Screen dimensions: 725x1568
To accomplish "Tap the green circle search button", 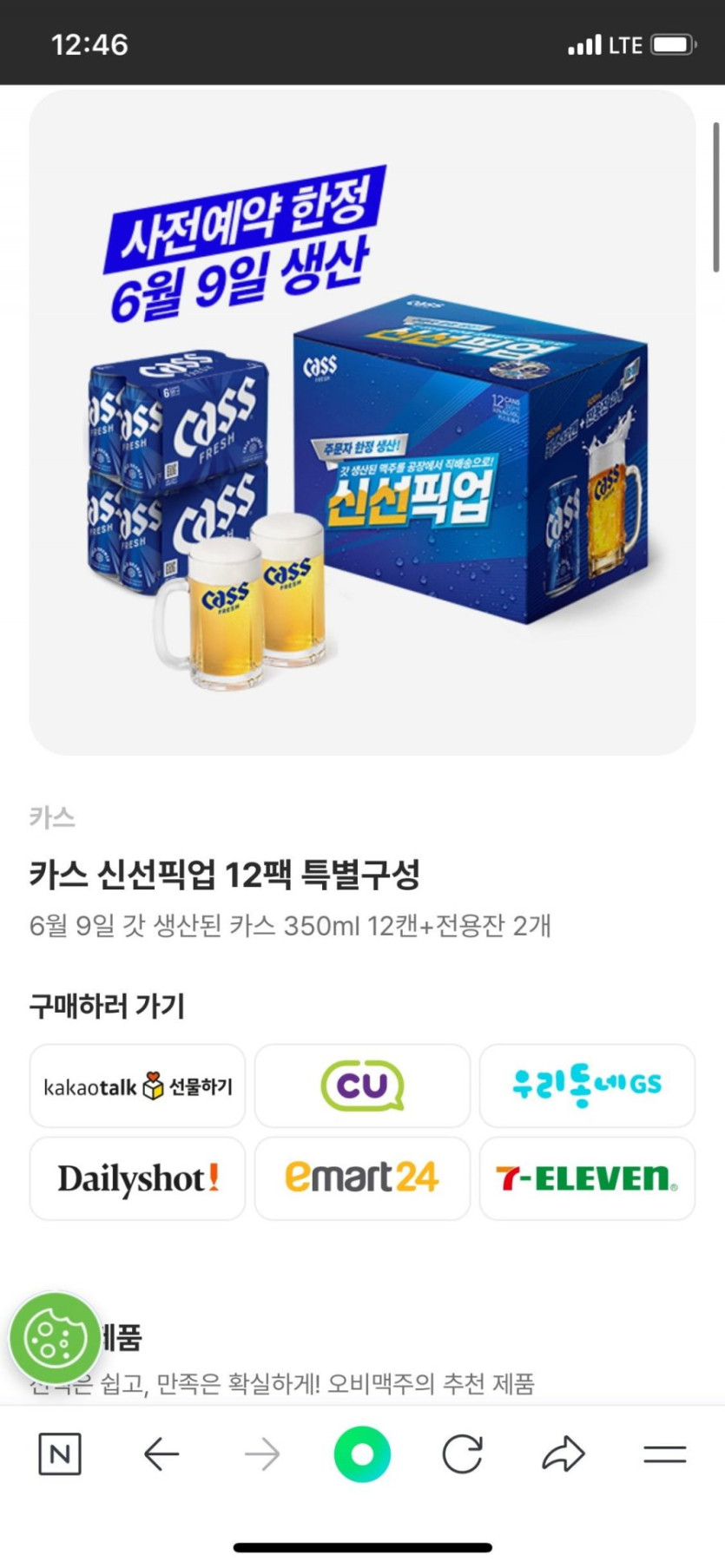I will pos(362,1453).
